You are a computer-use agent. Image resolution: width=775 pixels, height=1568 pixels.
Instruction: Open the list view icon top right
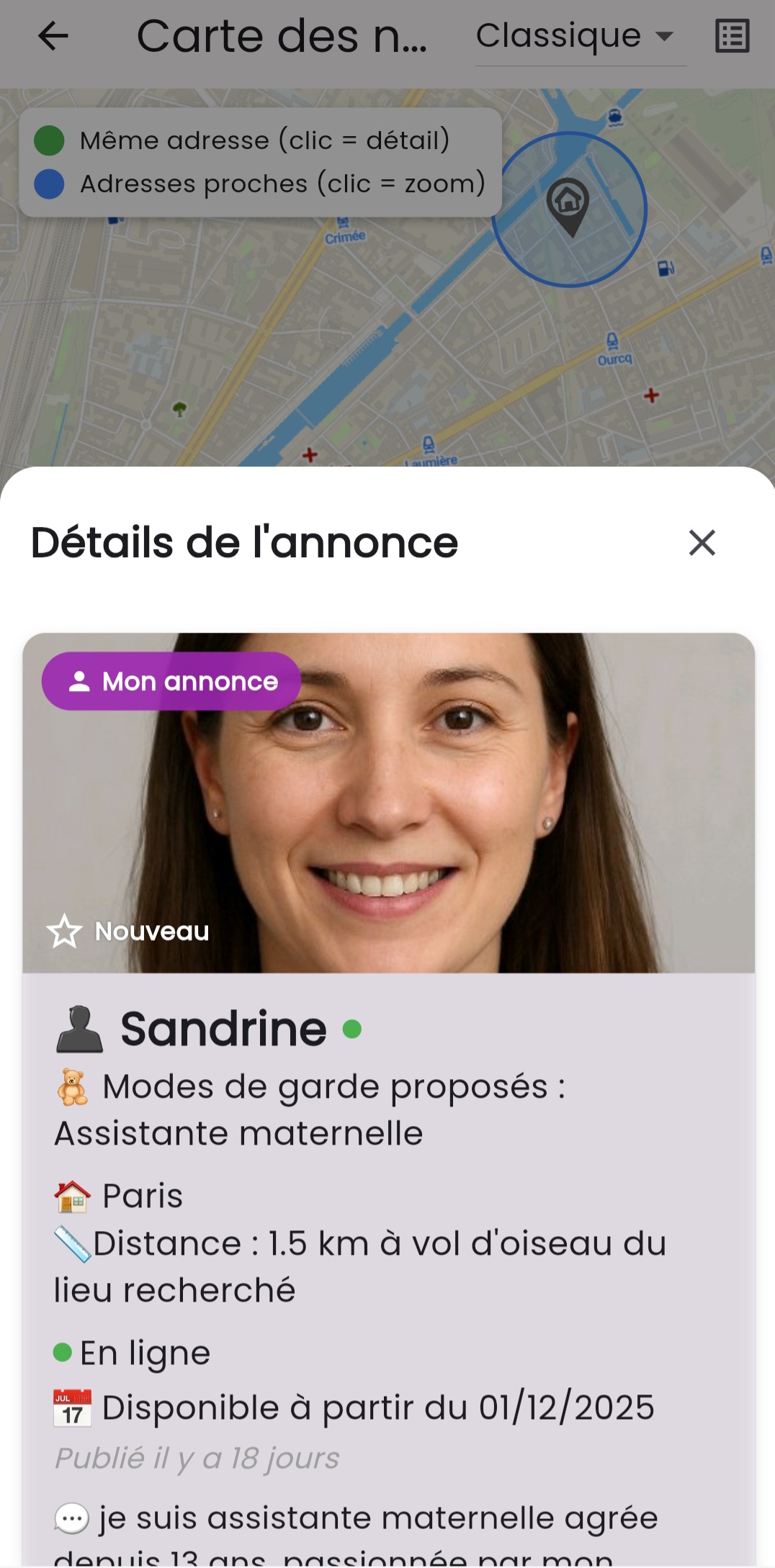[731, 35]
